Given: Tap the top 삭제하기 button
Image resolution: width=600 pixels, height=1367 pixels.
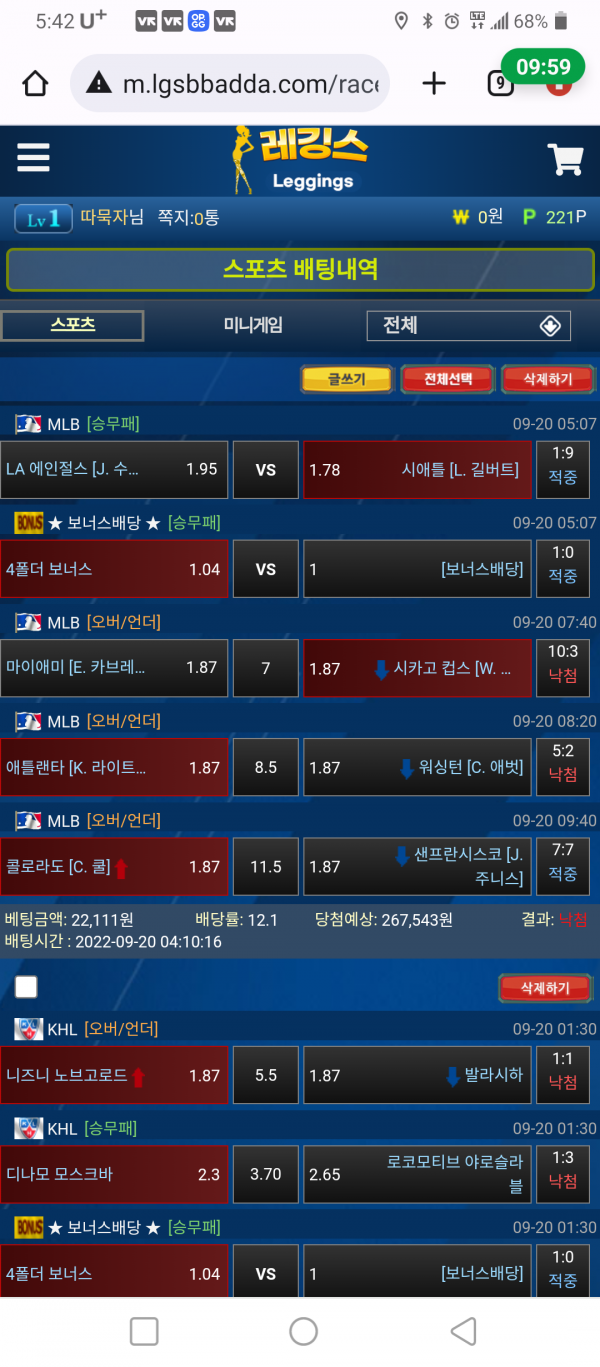Looking at the screenshot, I should pyautogui.click(x=547, y=379).
